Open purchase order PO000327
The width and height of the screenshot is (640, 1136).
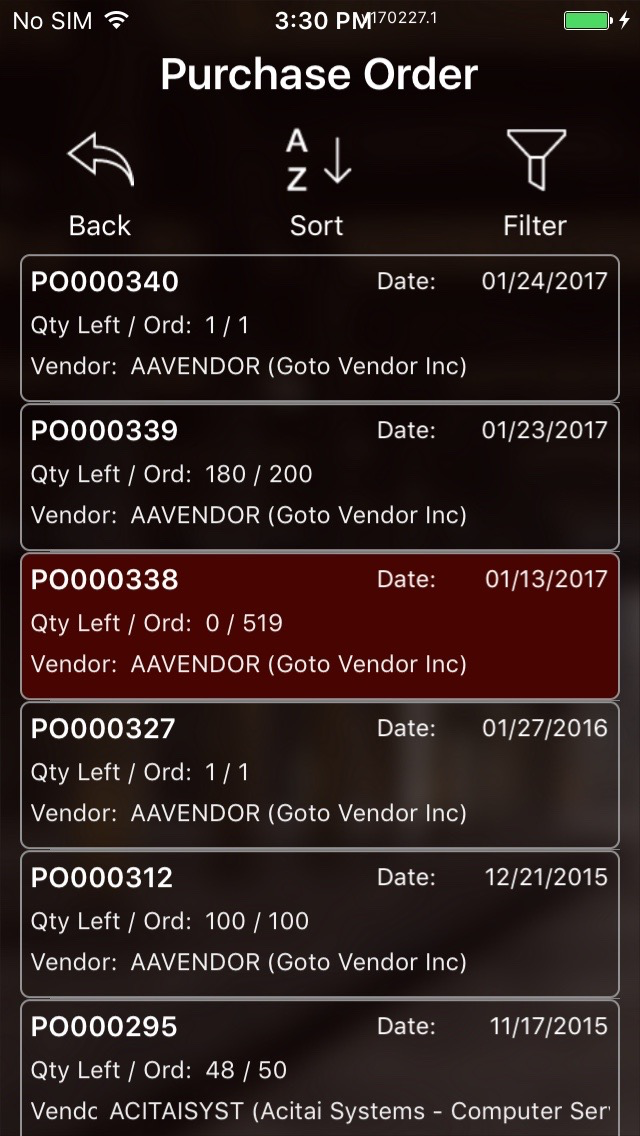tap(319, 774)
